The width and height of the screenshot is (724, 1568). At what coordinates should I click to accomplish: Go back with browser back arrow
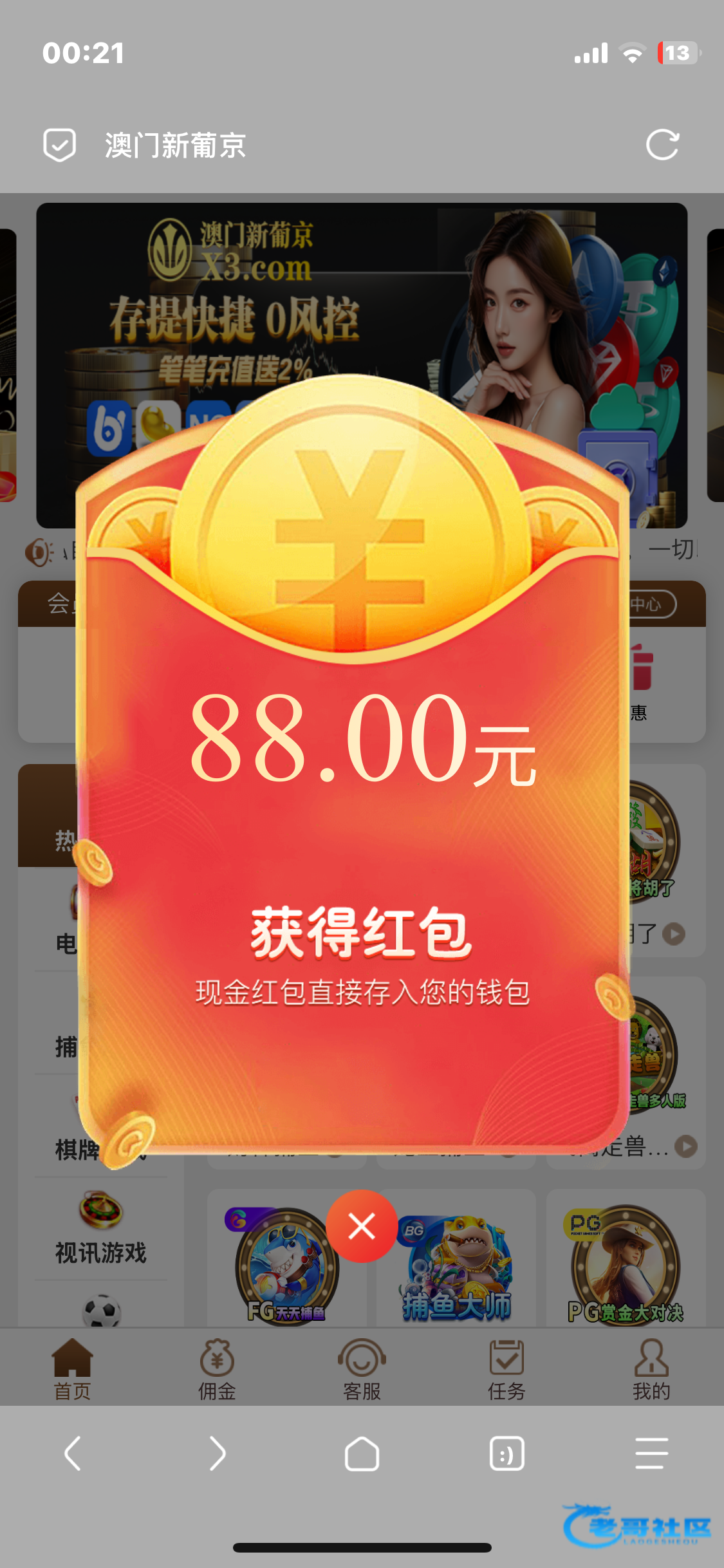73,1453
